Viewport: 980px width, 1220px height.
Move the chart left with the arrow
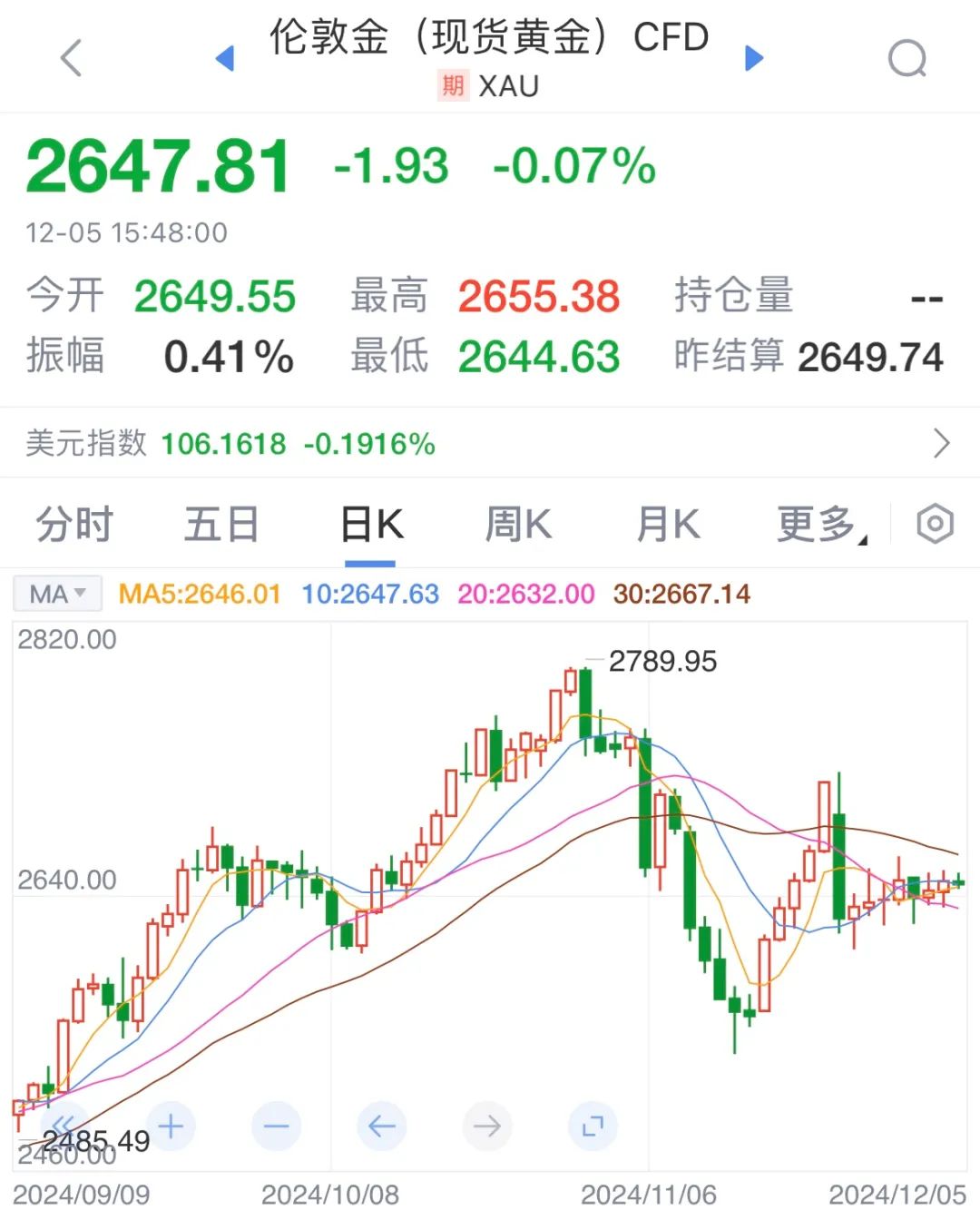point(381,1127)
